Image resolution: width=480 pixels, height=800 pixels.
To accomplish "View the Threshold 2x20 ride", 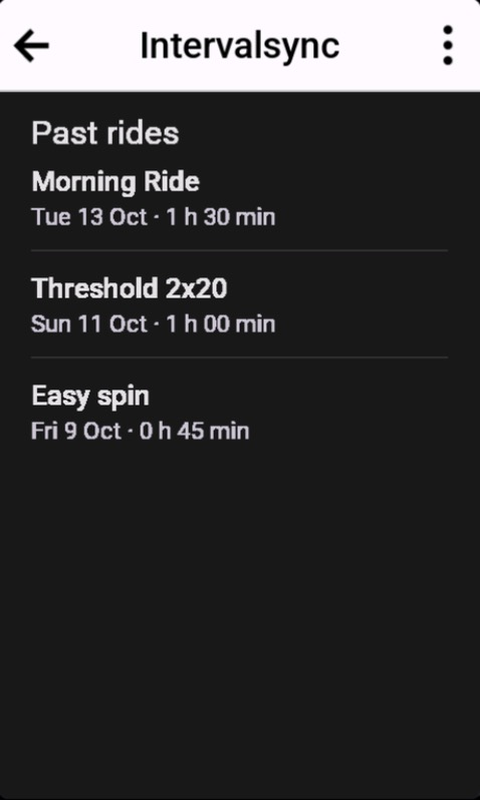I will [240, 305].
